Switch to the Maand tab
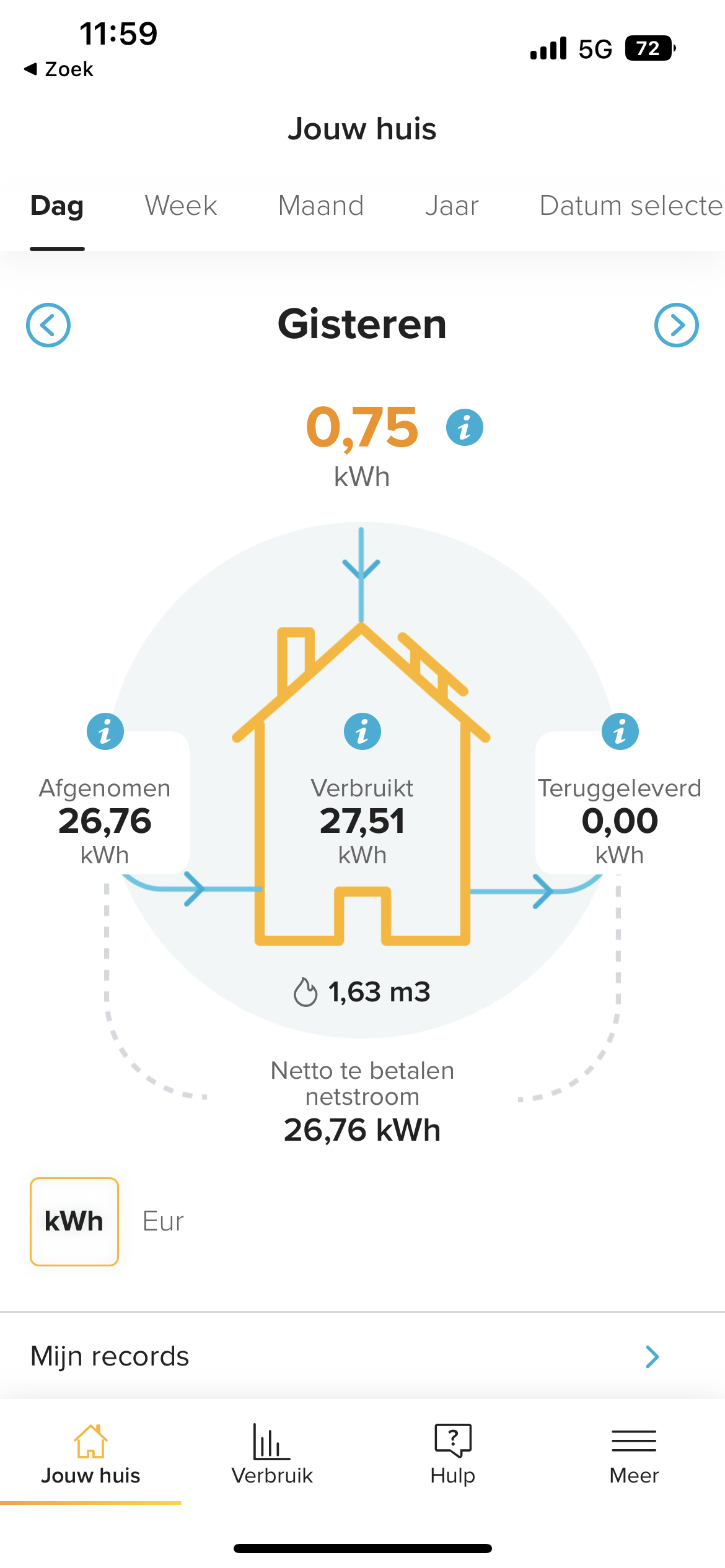The width and height of the screenshot is (725, 1568). pyautogui.click(x=321, y=206)
